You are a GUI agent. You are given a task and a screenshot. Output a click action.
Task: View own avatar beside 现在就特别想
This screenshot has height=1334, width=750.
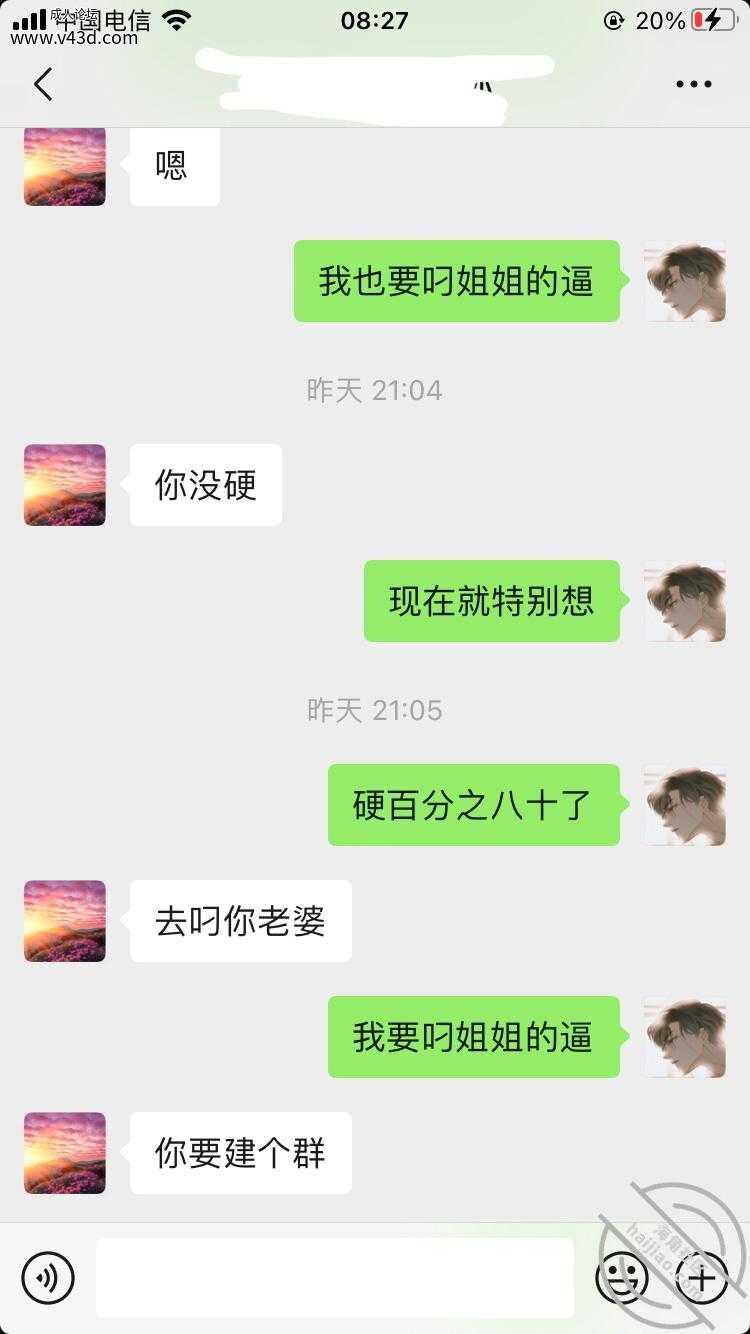coord(685,601)
